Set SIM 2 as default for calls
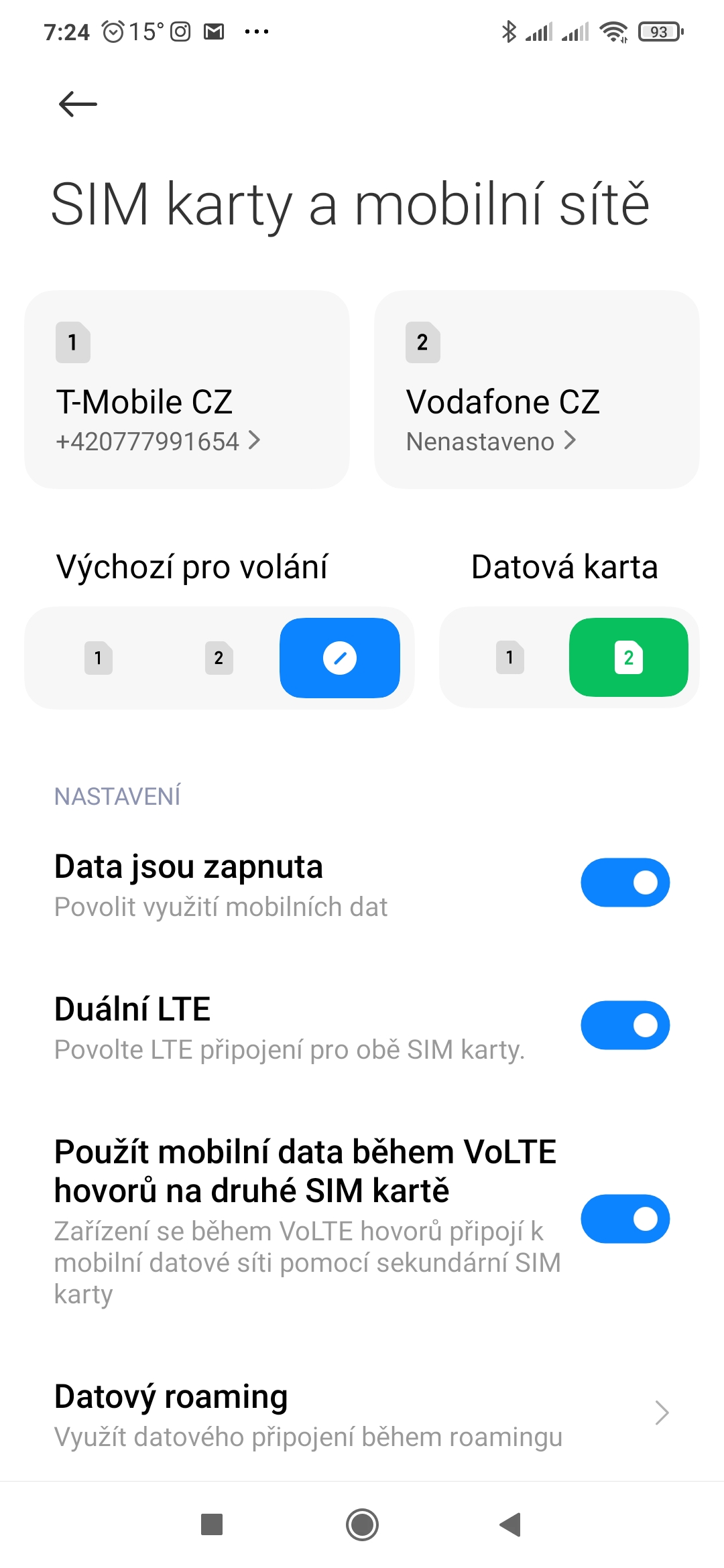This screenshot has width=724, height=1568. [219, 658]
